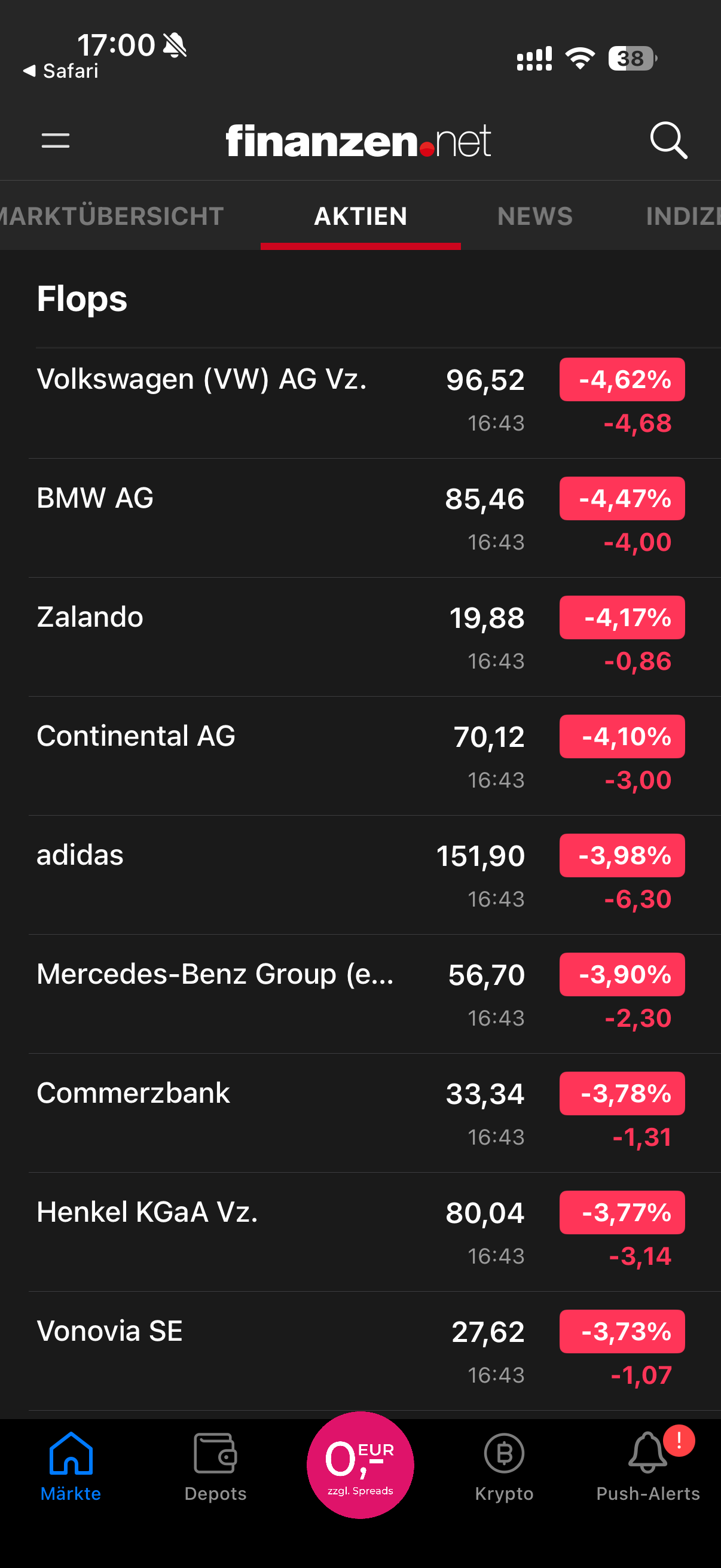Open Volkswagen (VW) AG Vz. stock details

click(x=202, y=380)
